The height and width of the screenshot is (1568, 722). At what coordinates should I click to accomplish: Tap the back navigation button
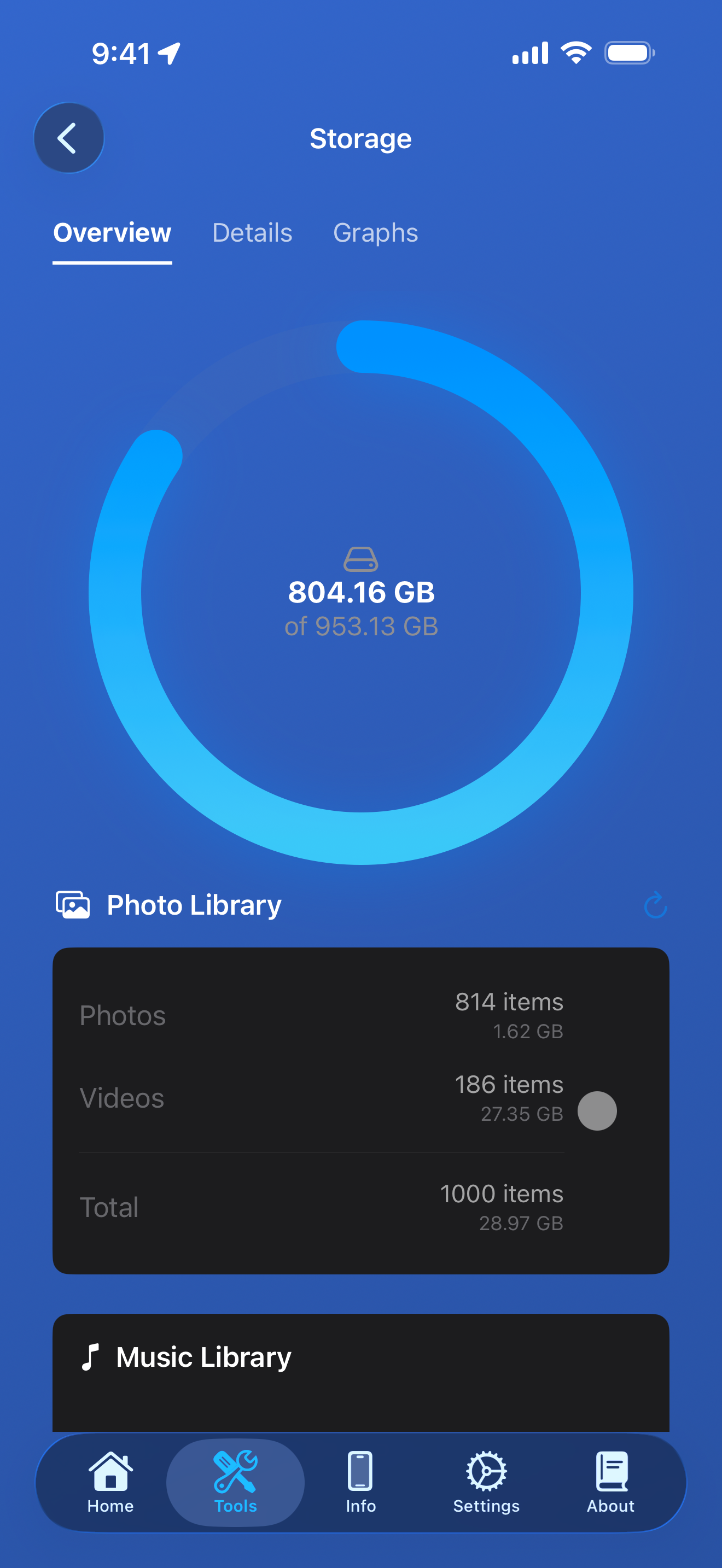click(x=69, y=137)
